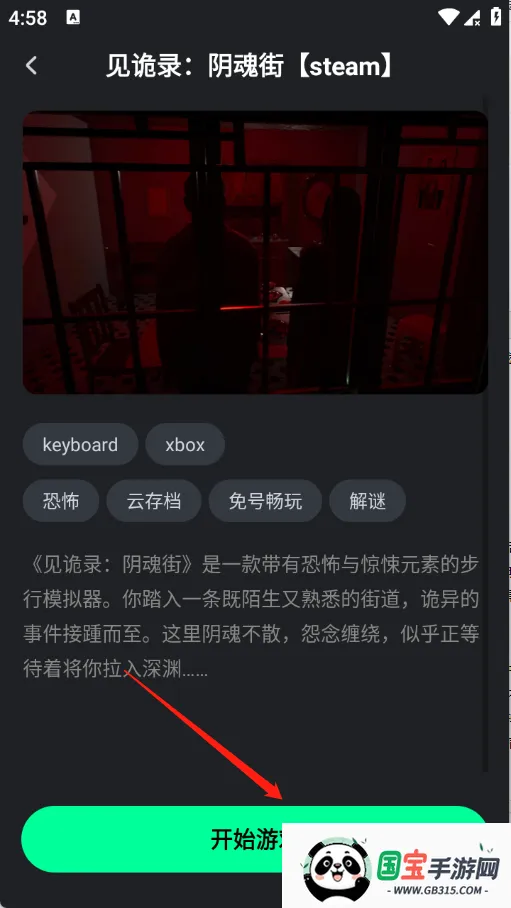Open the game preview image
The width and height of the screenshot is (511, 908).
coord(255,252)
